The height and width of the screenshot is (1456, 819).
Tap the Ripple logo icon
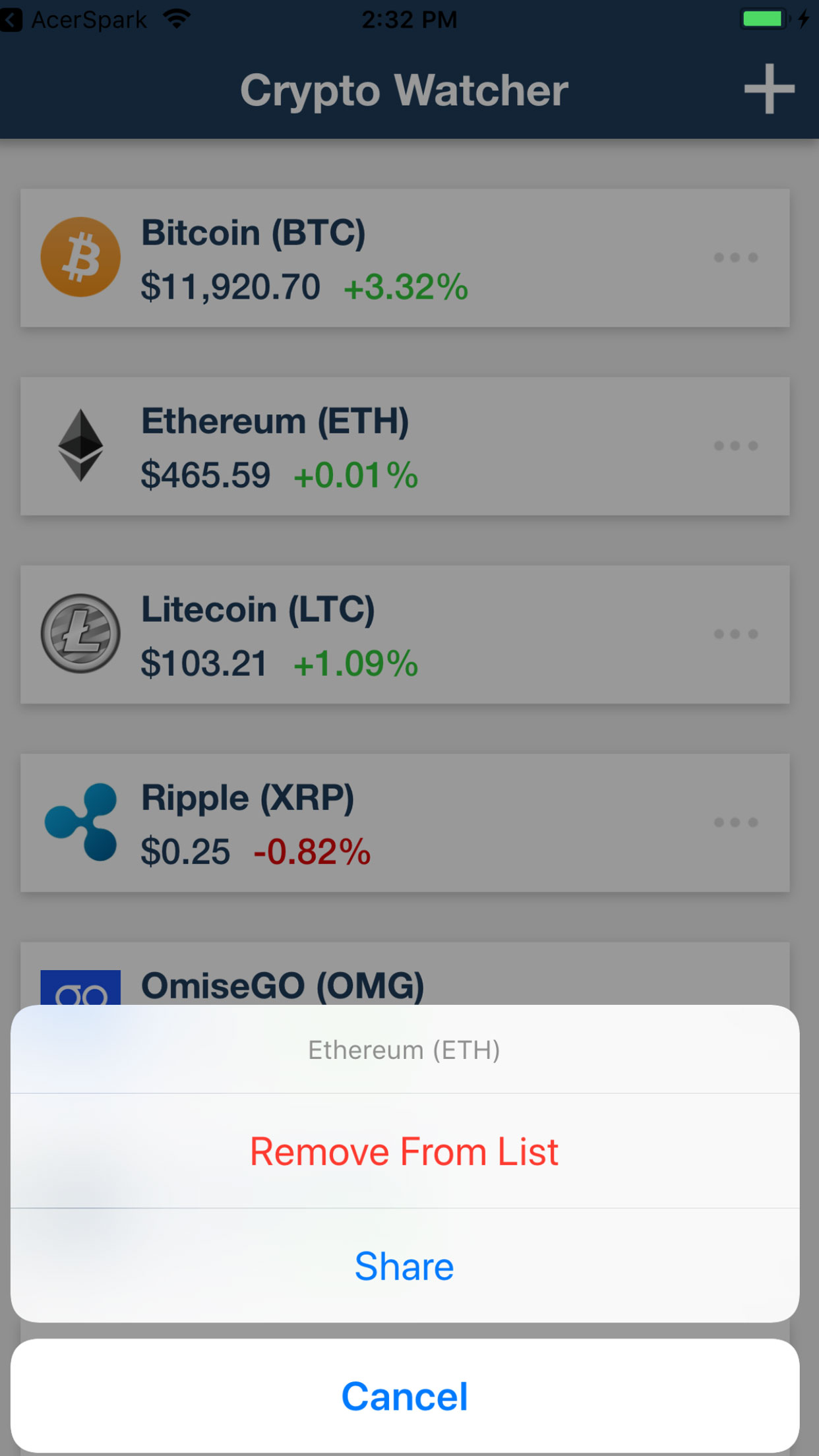pyautogui.click(x=79, y=821)
